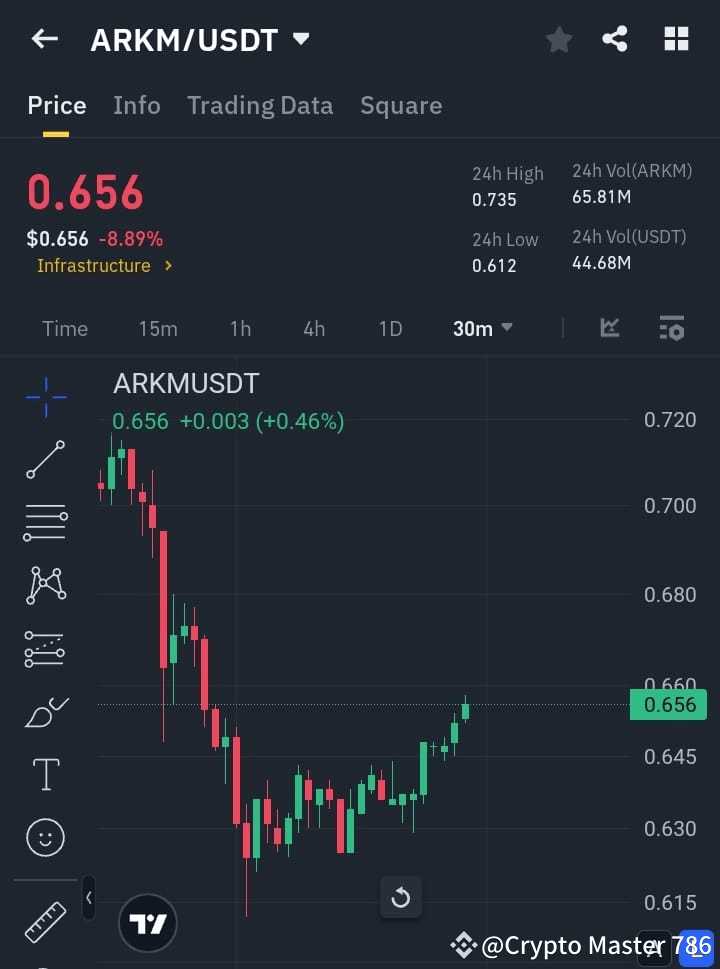Image resolution: width=720 pixels, height=969 pixels.
Task: Collapse the drawing tools sidebar
Action: [x=88, y=898]
